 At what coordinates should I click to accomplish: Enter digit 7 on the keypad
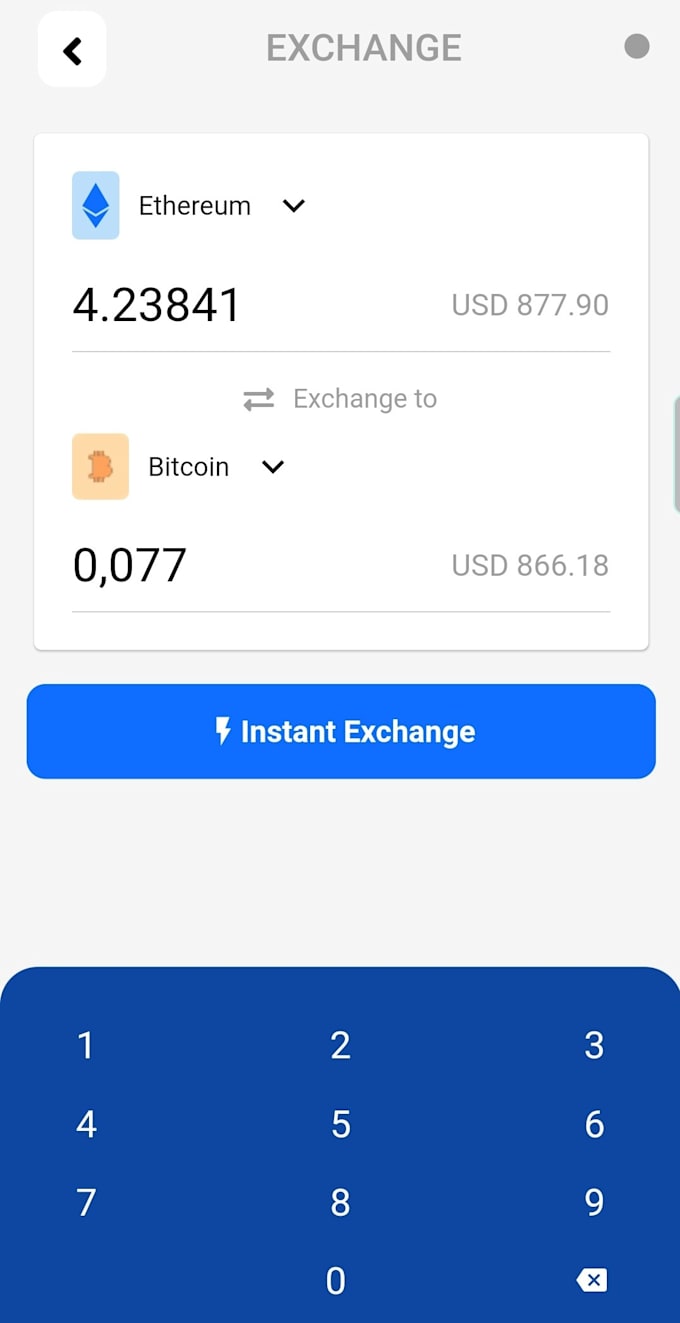click(x=86, y=1202)
